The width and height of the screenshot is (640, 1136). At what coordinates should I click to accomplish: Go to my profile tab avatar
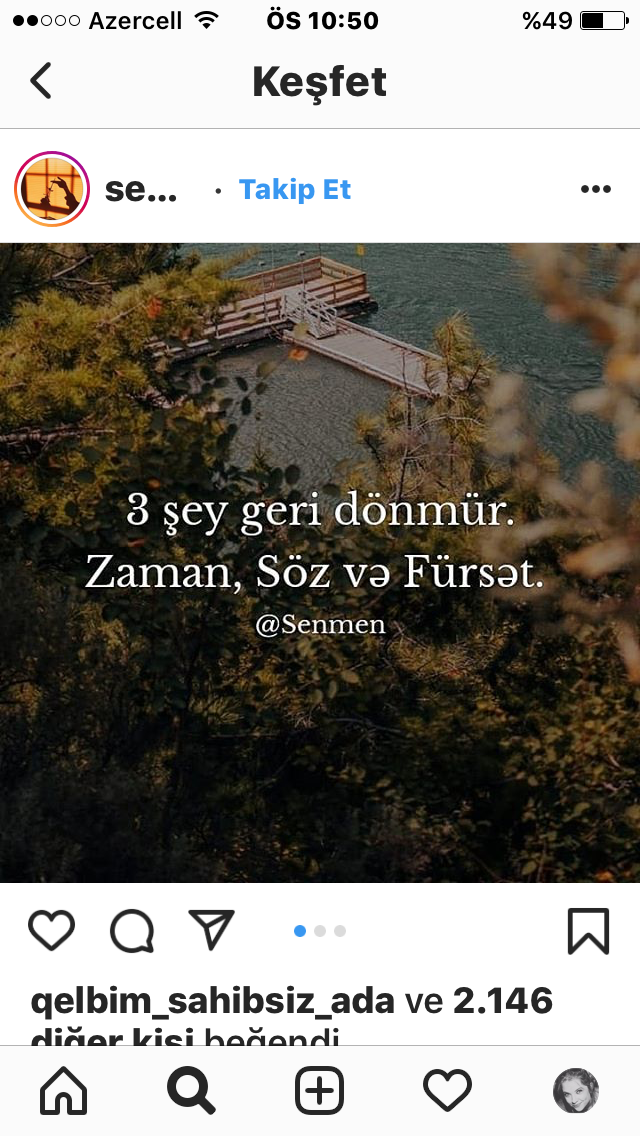[x=576, y=1090]
